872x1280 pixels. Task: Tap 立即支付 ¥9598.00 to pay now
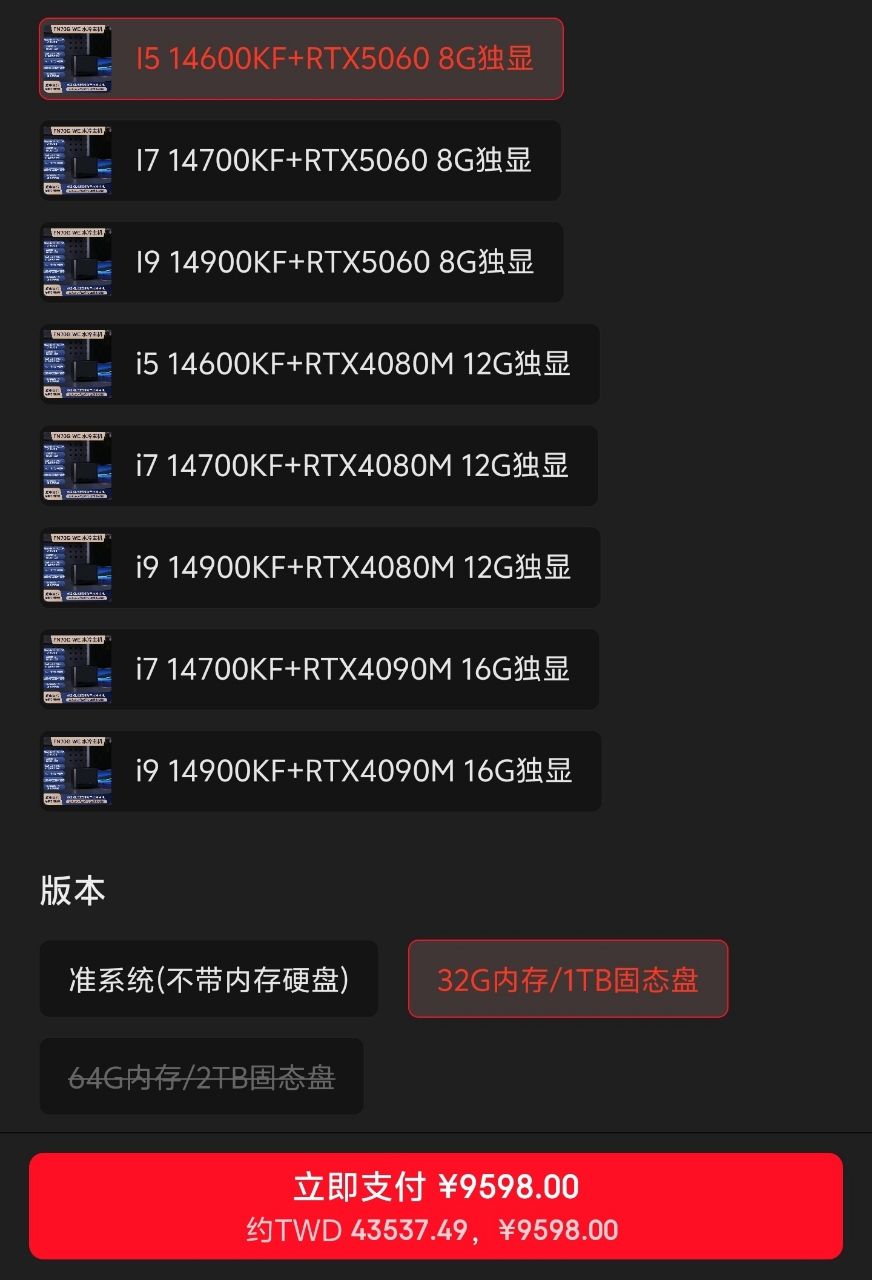tap(436, 1205)
